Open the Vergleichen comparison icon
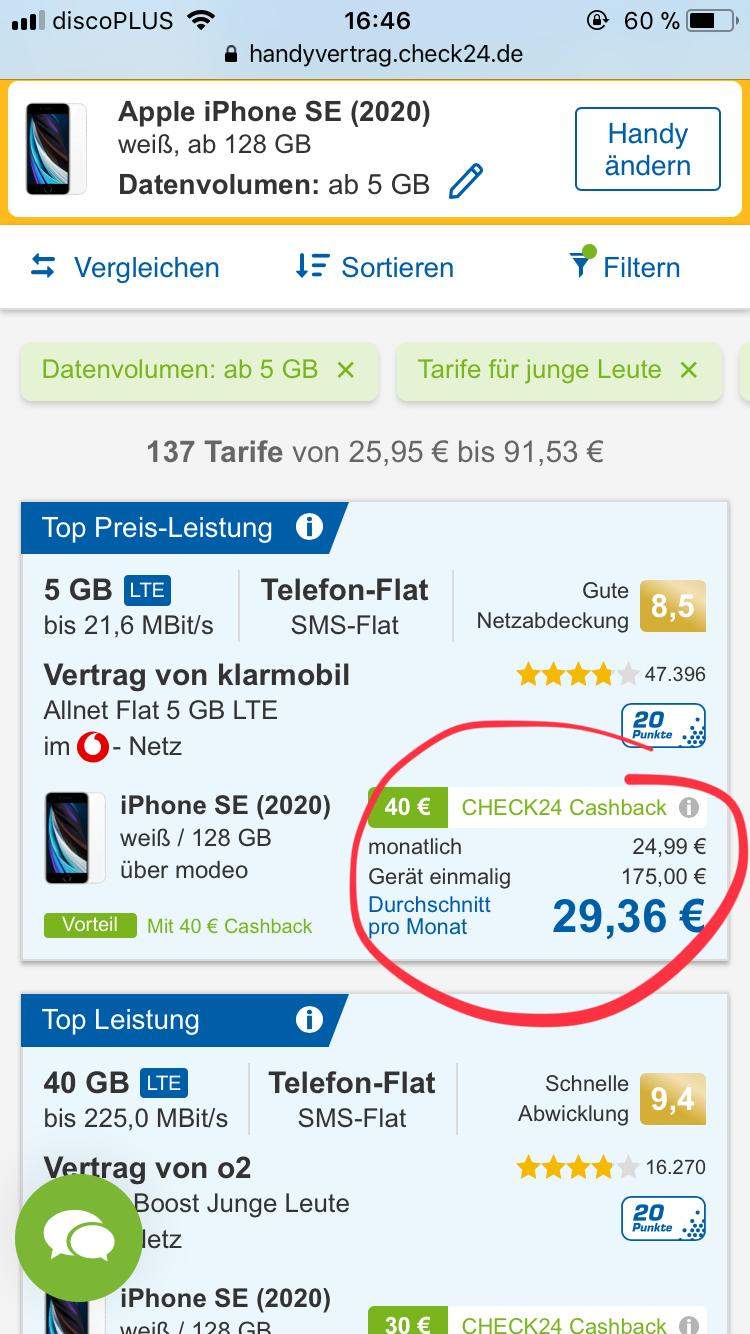The height and width of the screenshot is (1334, 750). tap(42, 267)
